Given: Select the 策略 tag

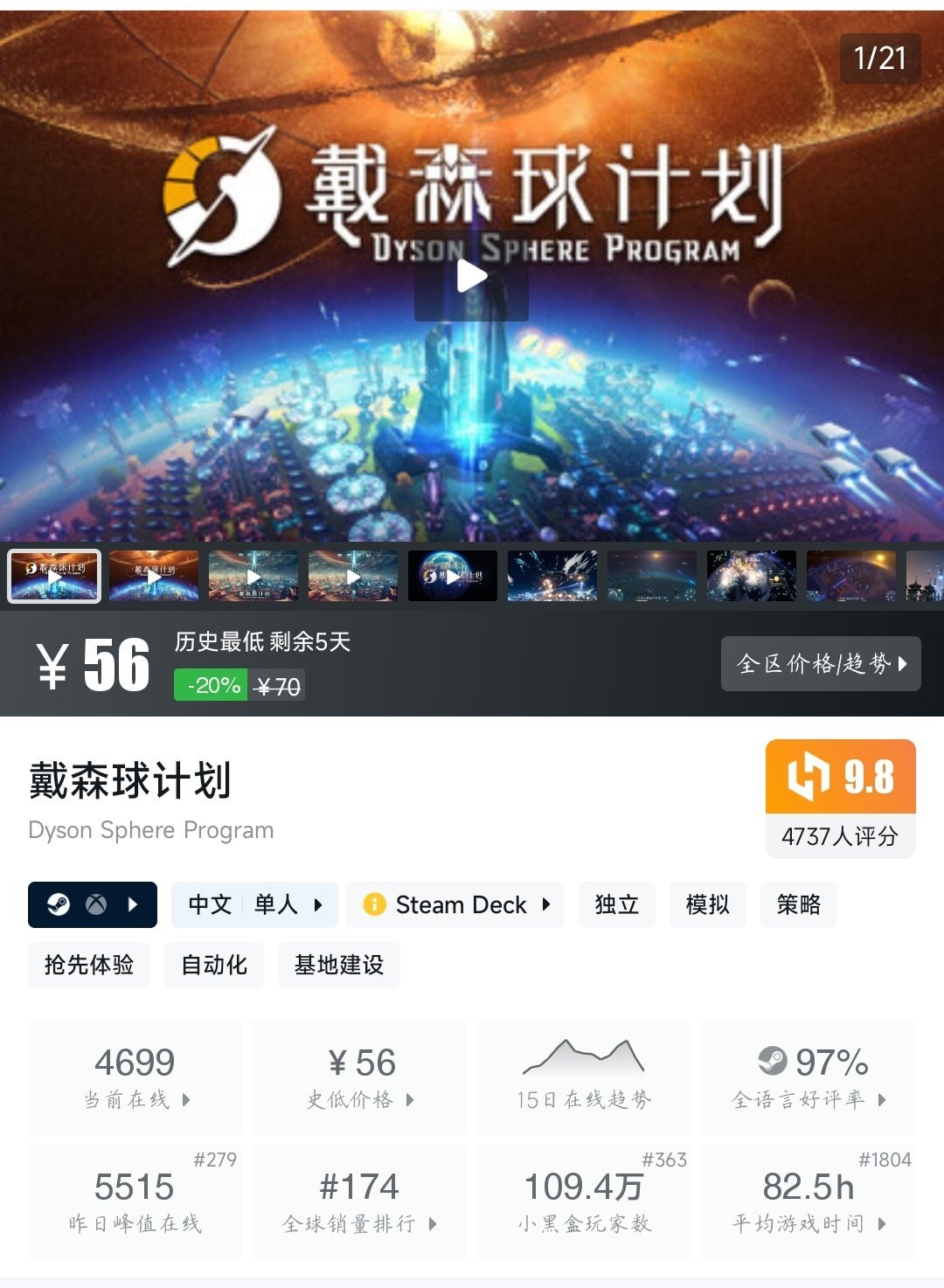Looking at the screenshot, I should 798,904.
